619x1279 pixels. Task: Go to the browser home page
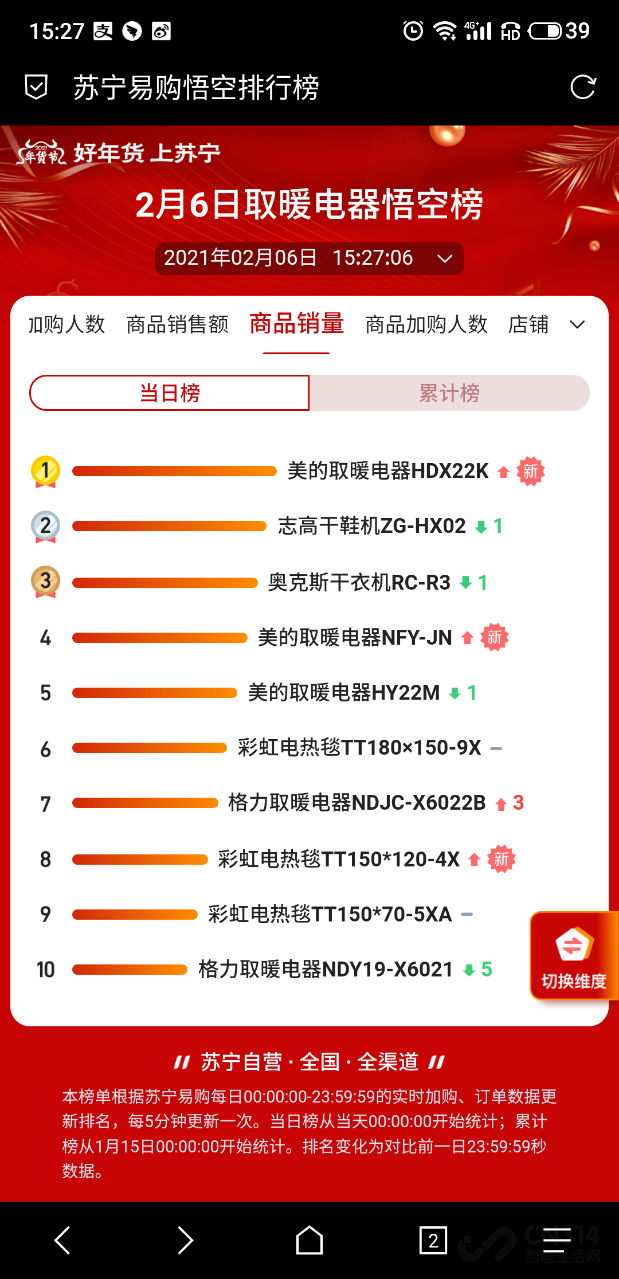tap(309, 1241)
